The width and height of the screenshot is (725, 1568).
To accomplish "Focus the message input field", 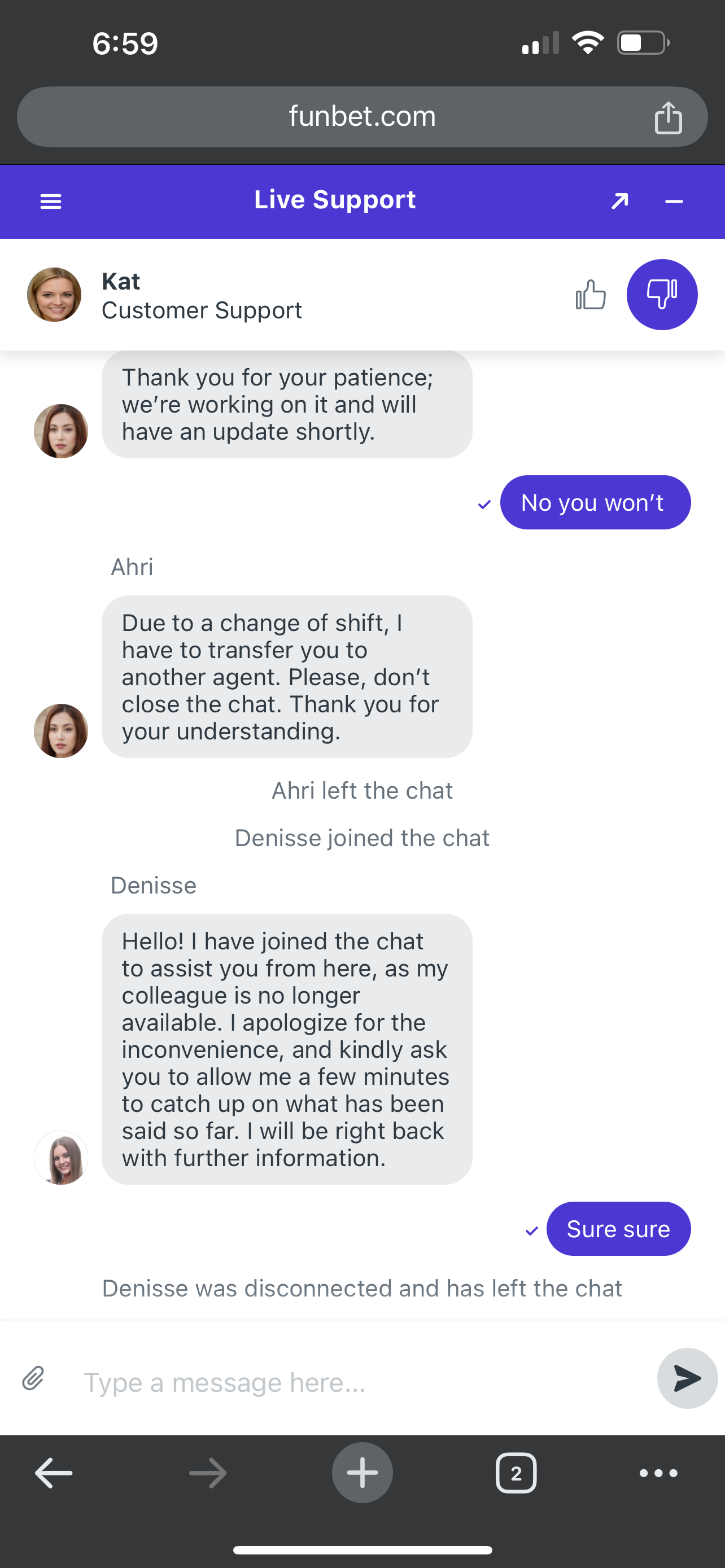I will coord(359,1382).
